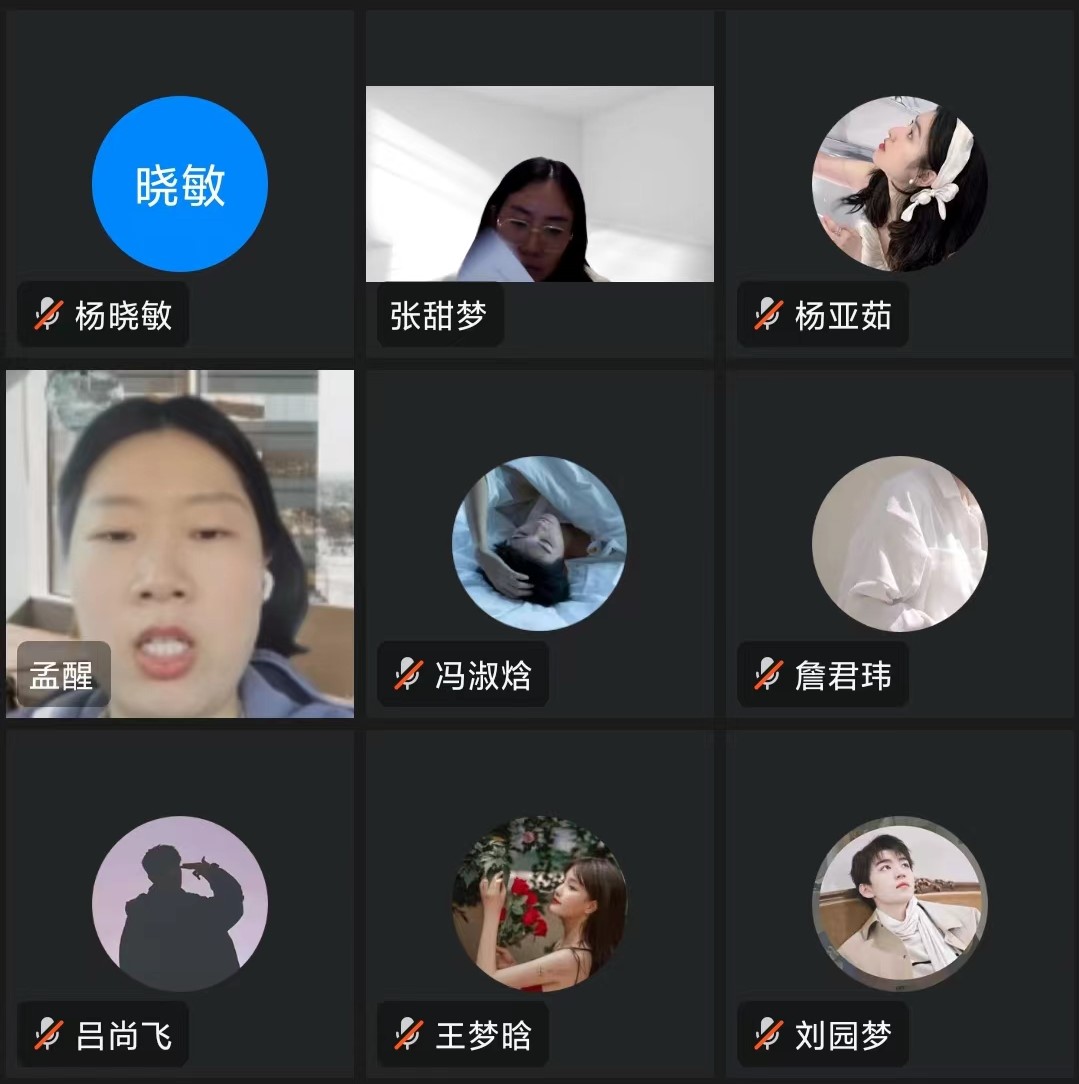Viewport: 1079px width, 1084px height.
Task: Tap 杨亚茹's participant tile
Action: coord(899,184)
